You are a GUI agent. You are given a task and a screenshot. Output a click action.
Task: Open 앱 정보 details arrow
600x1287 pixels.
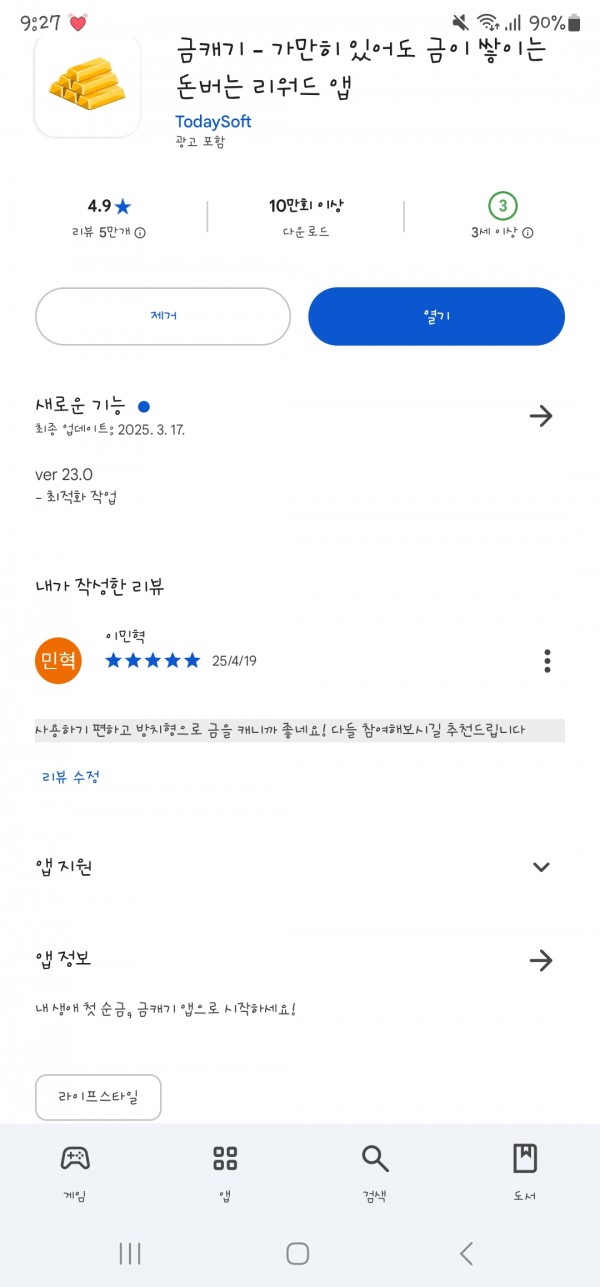(540, 961)
